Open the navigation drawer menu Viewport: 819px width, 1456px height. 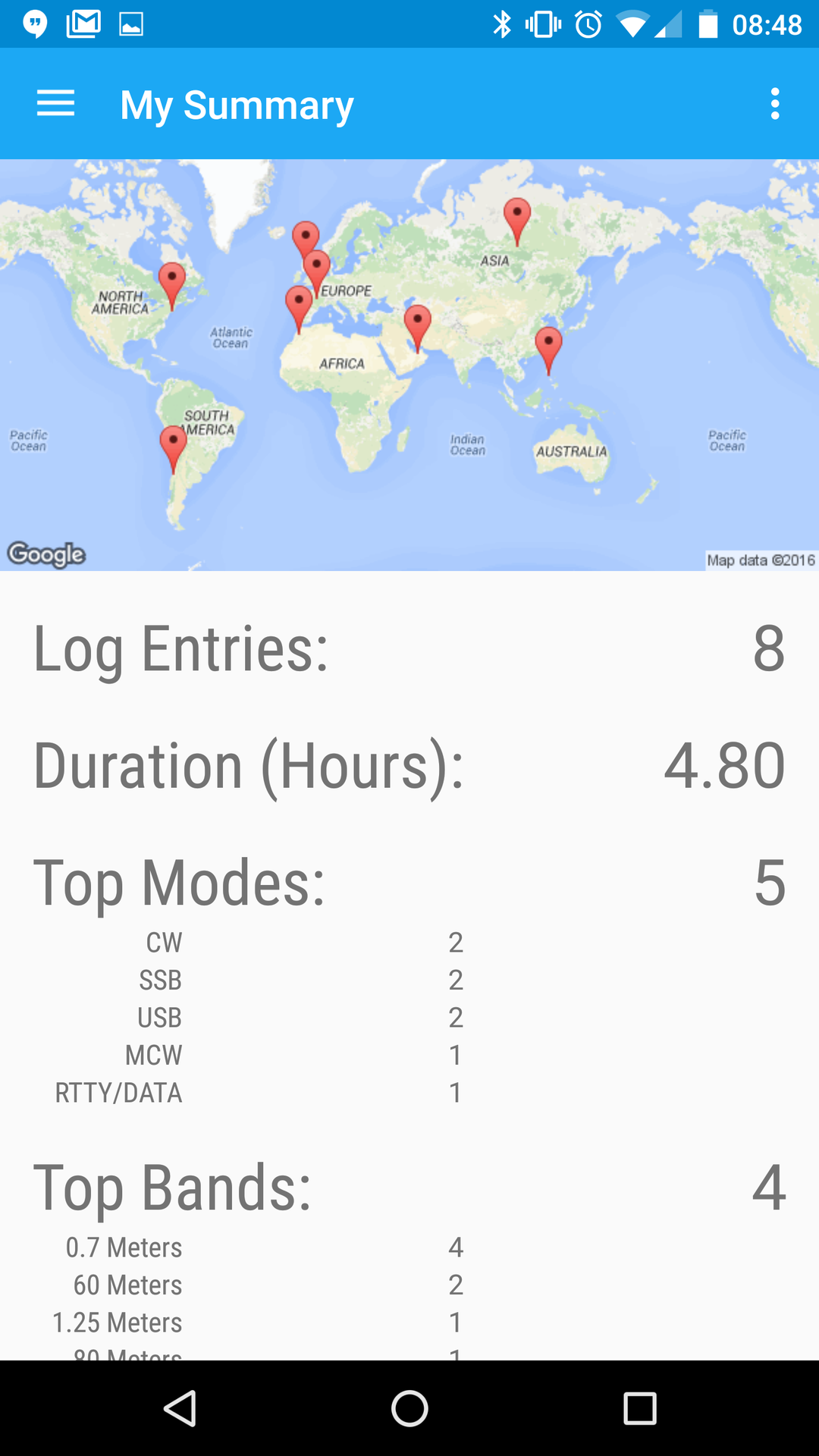tap(55, 103)
